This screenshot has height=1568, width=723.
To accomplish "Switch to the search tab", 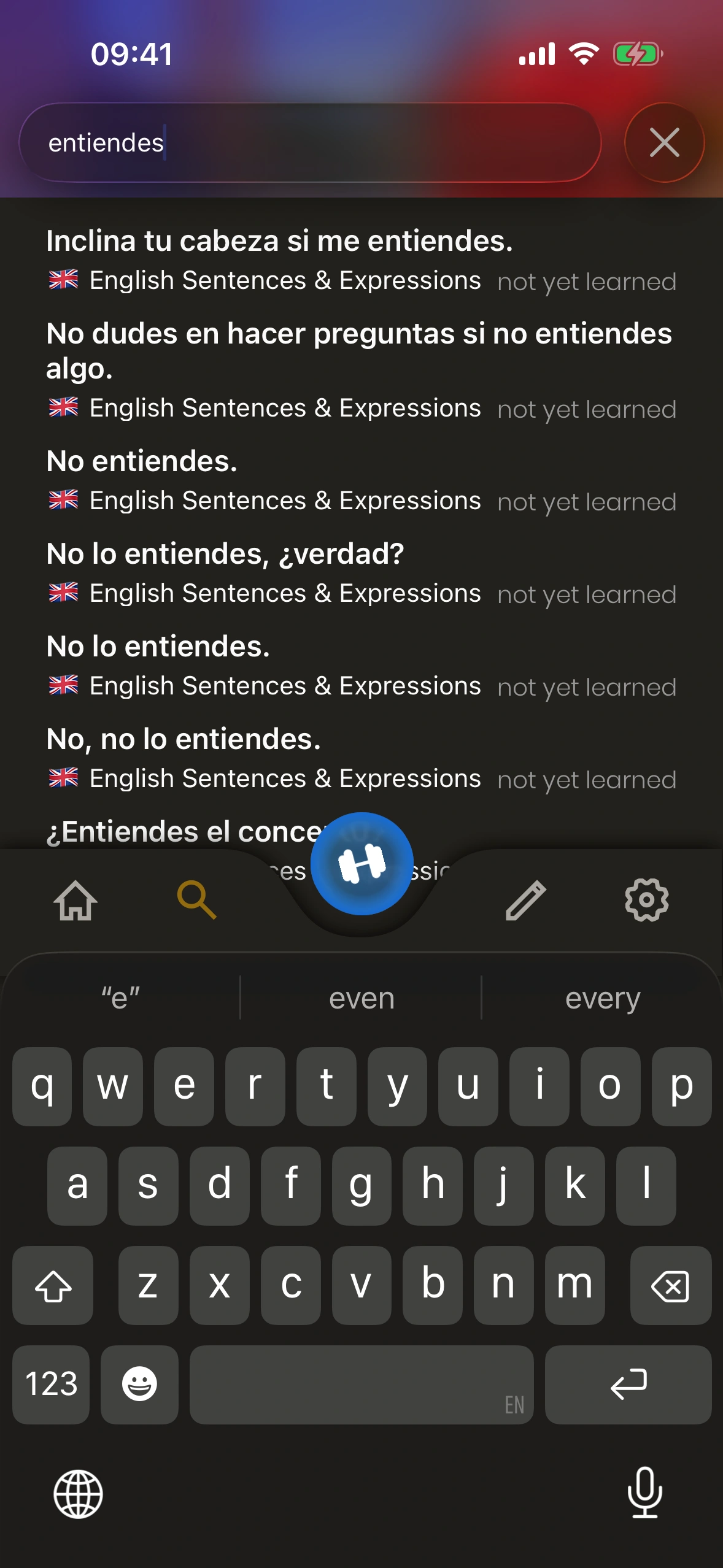I will pos(196,900).
